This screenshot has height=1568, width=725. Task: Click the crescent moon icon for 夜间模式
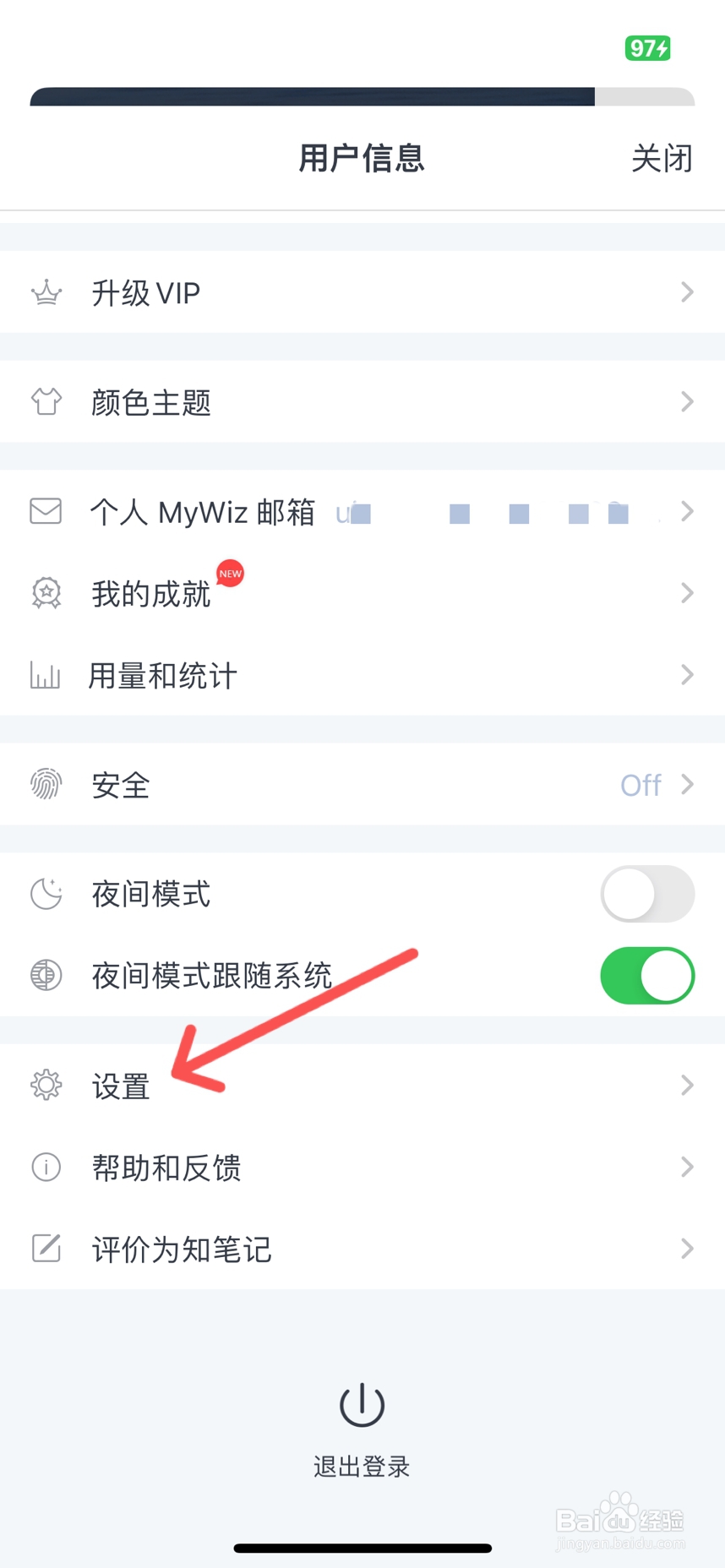coord(46,893)
